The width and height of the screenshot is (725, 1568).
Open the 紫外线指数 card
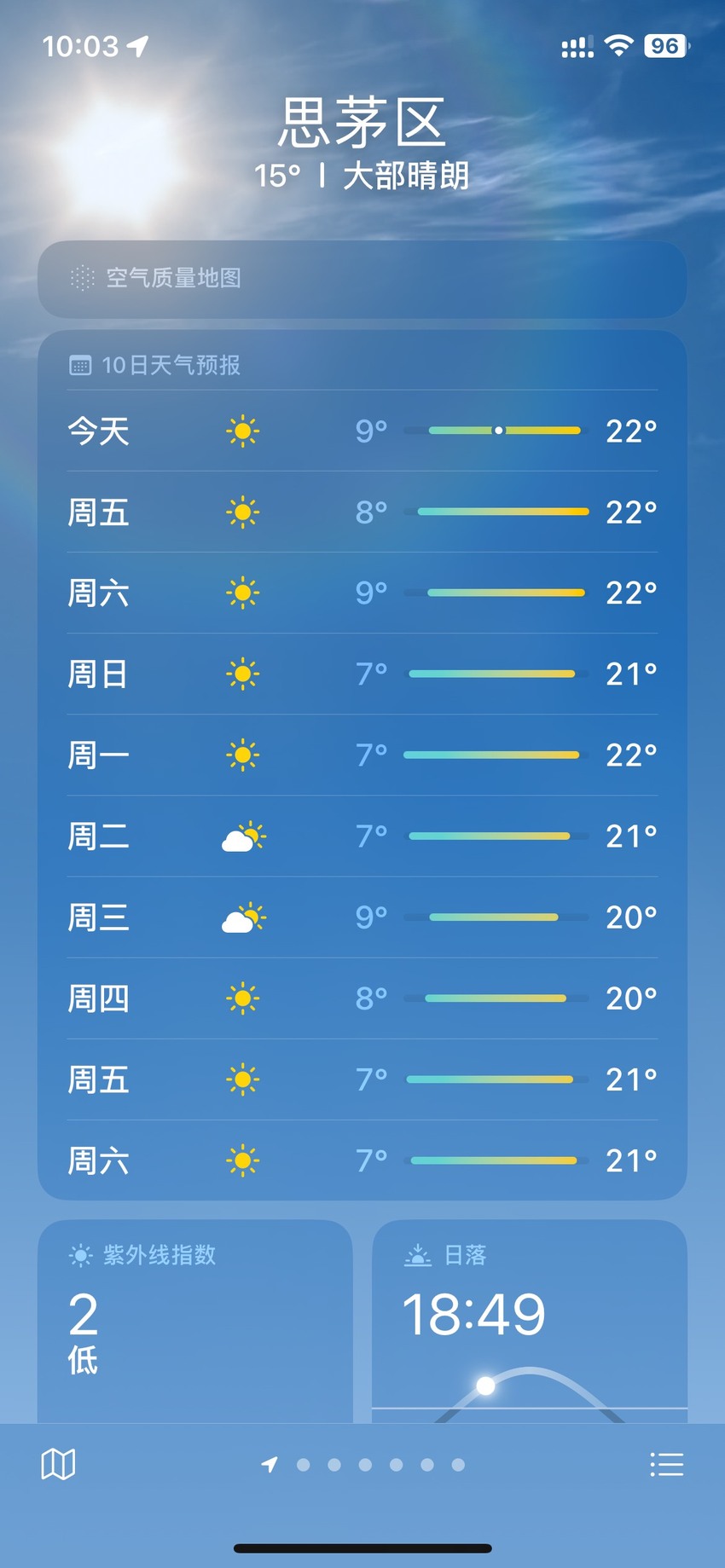[195, 1321]
